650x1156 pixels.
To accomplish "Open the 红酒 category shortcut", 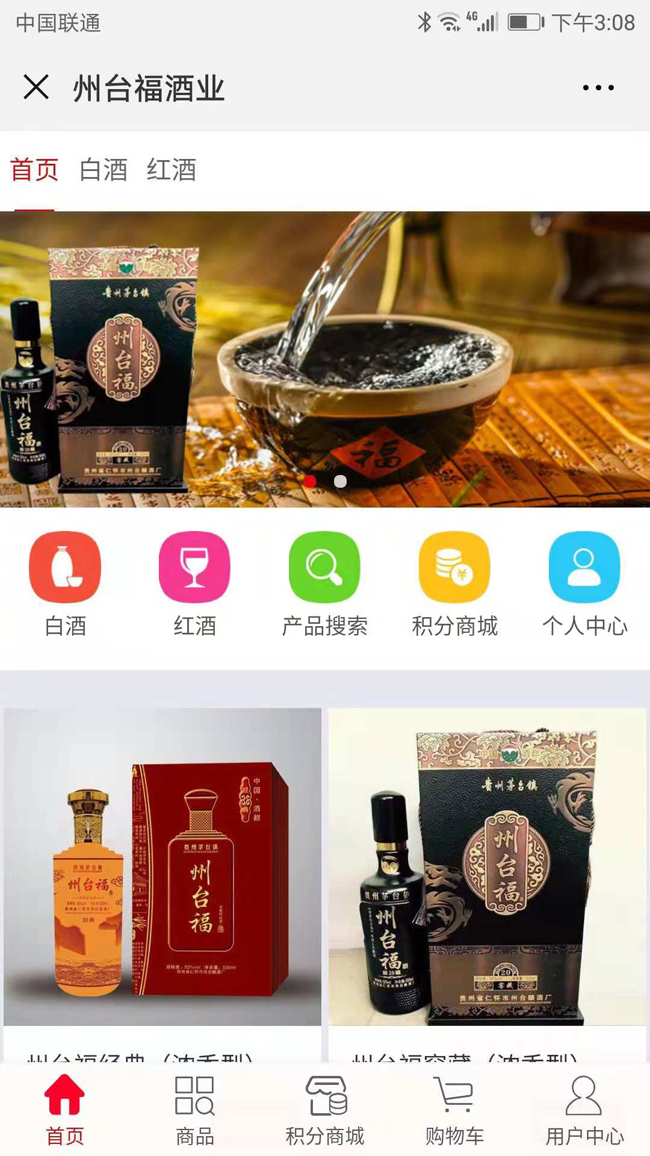I will coord(195,585).
